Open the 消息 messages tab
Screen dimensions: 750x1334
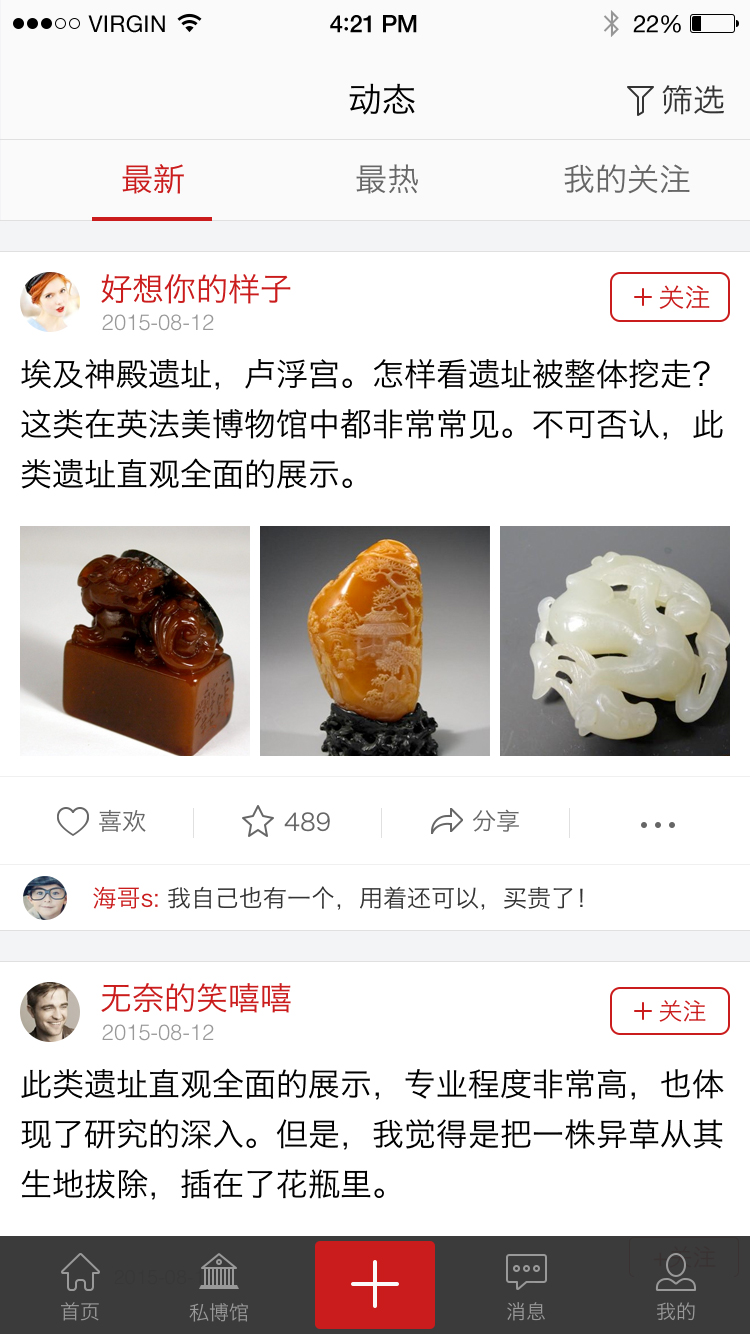[x=526, y=1287]
